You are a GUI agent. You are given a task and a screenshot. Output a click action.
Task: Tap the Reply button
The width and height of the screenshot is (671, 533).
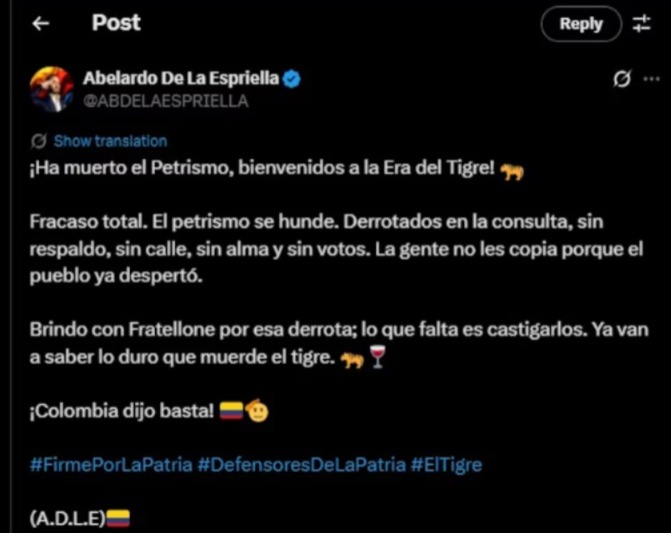point(581,23)
